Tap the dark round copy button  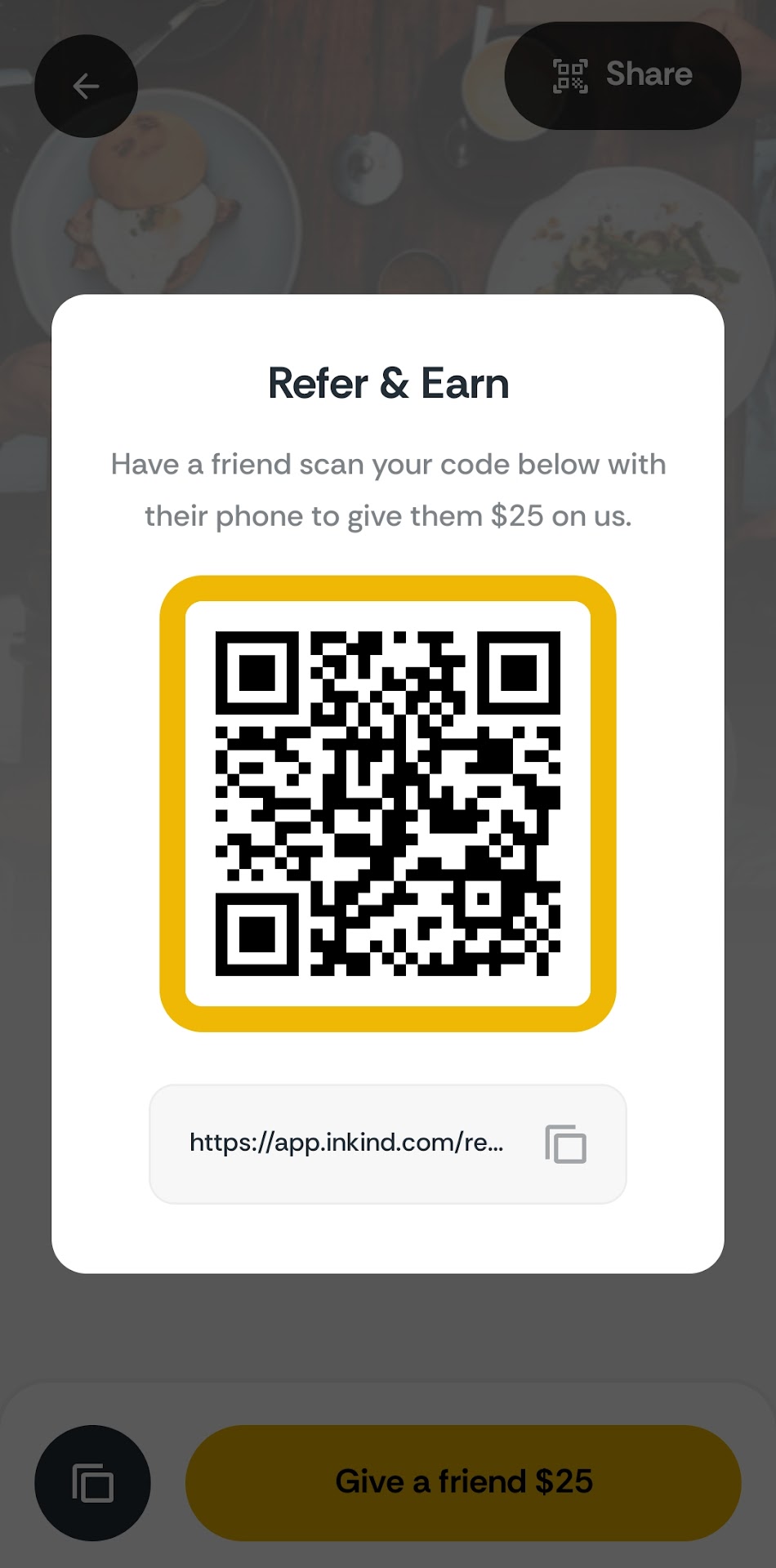pyautogui.click(x=92, y=1482)
